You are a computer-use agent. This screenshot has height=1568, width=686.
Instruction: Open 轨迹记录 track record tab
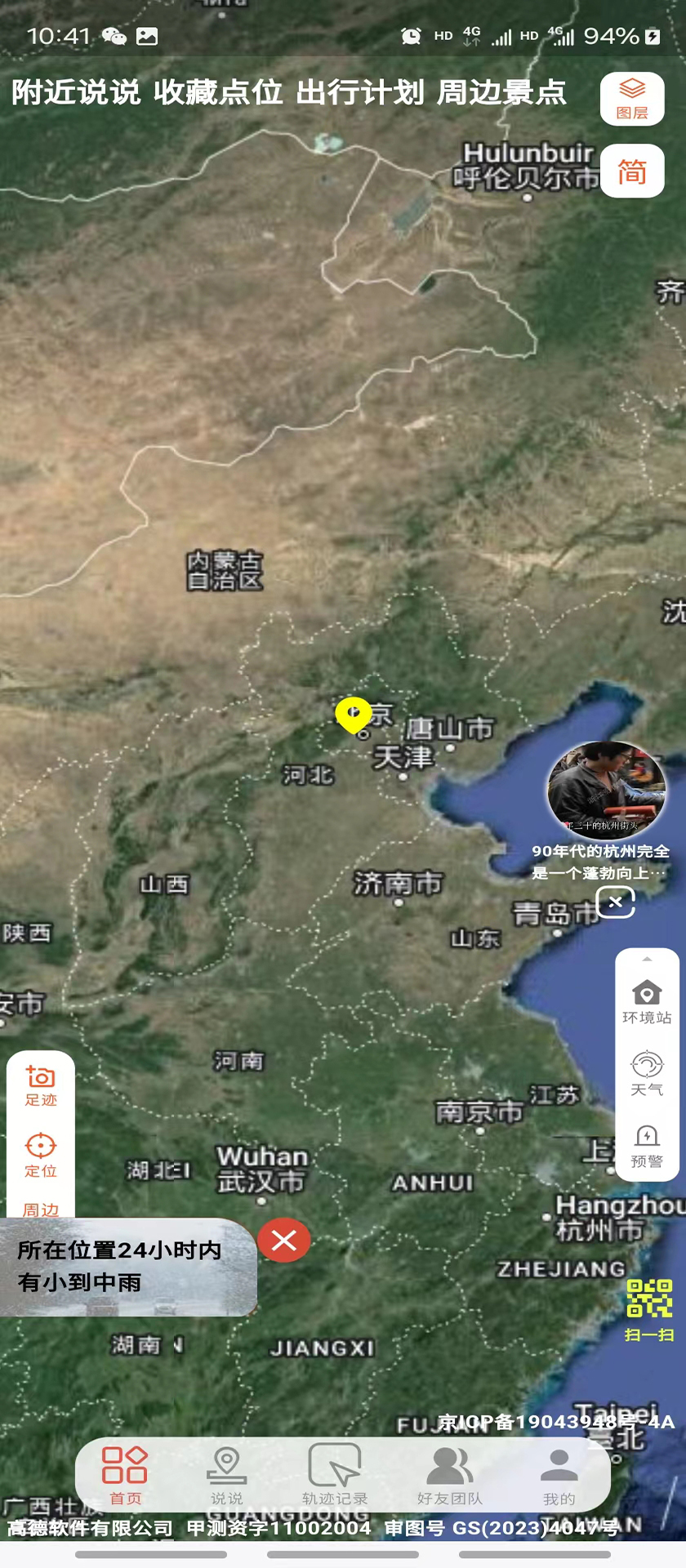pyautogui.click(x=335, y=1476)
